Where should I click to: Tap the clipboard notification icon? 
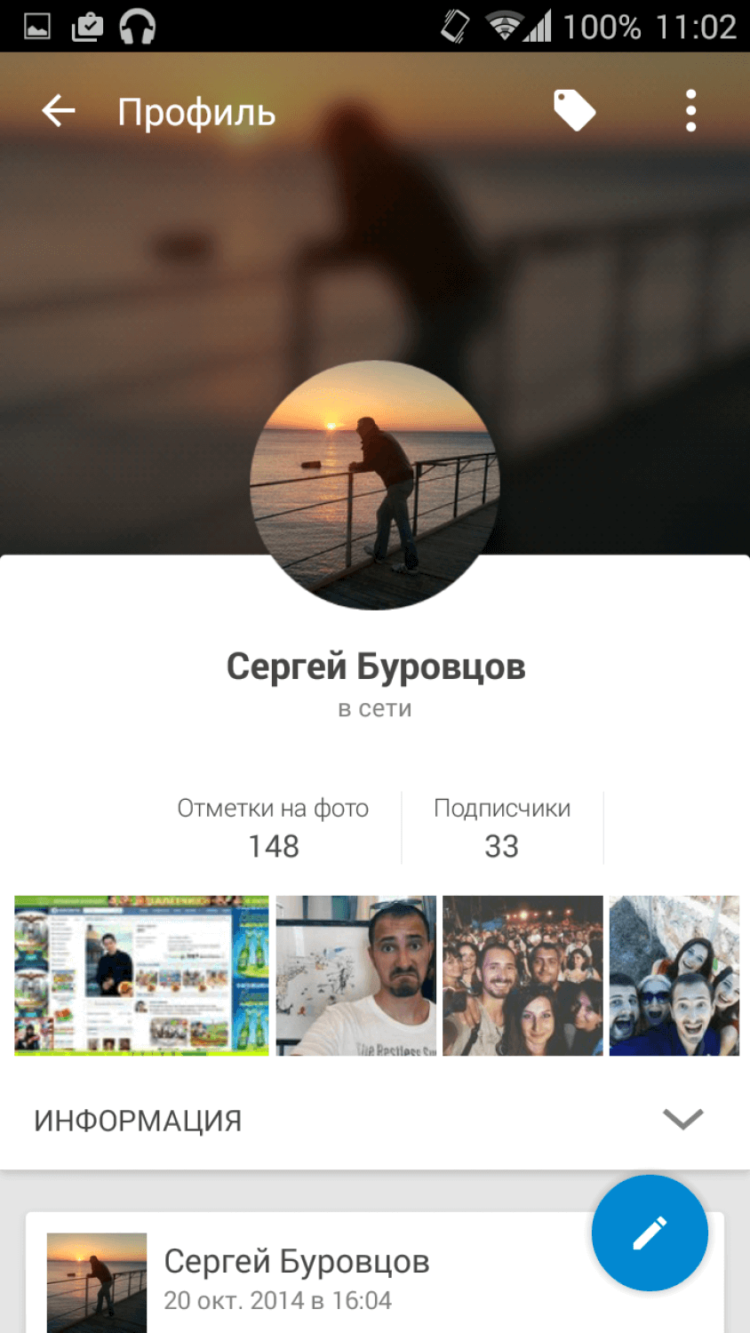click(86, 27)
